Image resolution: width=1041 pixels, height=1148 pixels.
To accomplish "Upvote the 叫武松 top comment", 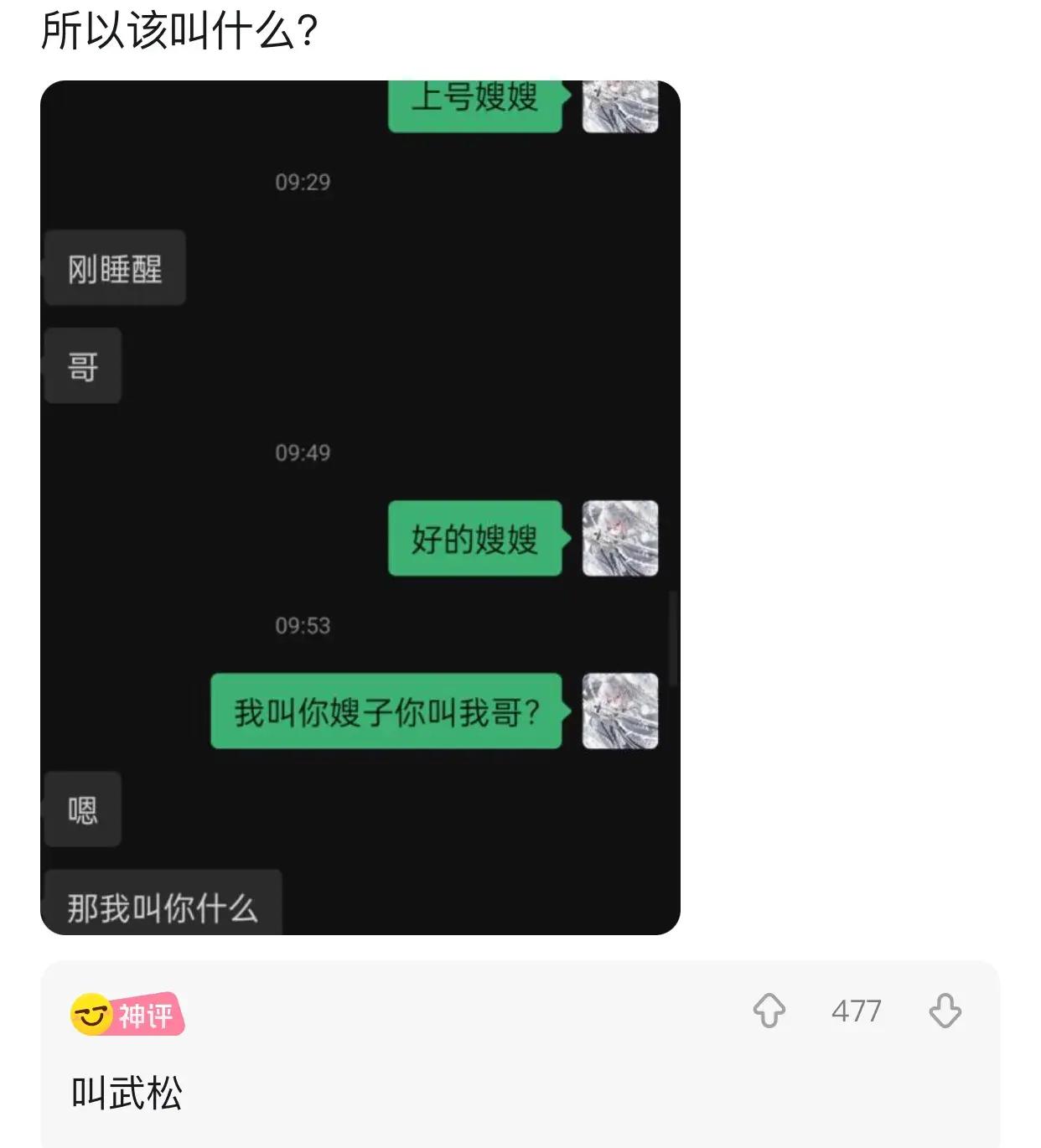I will click(769, 1010).
